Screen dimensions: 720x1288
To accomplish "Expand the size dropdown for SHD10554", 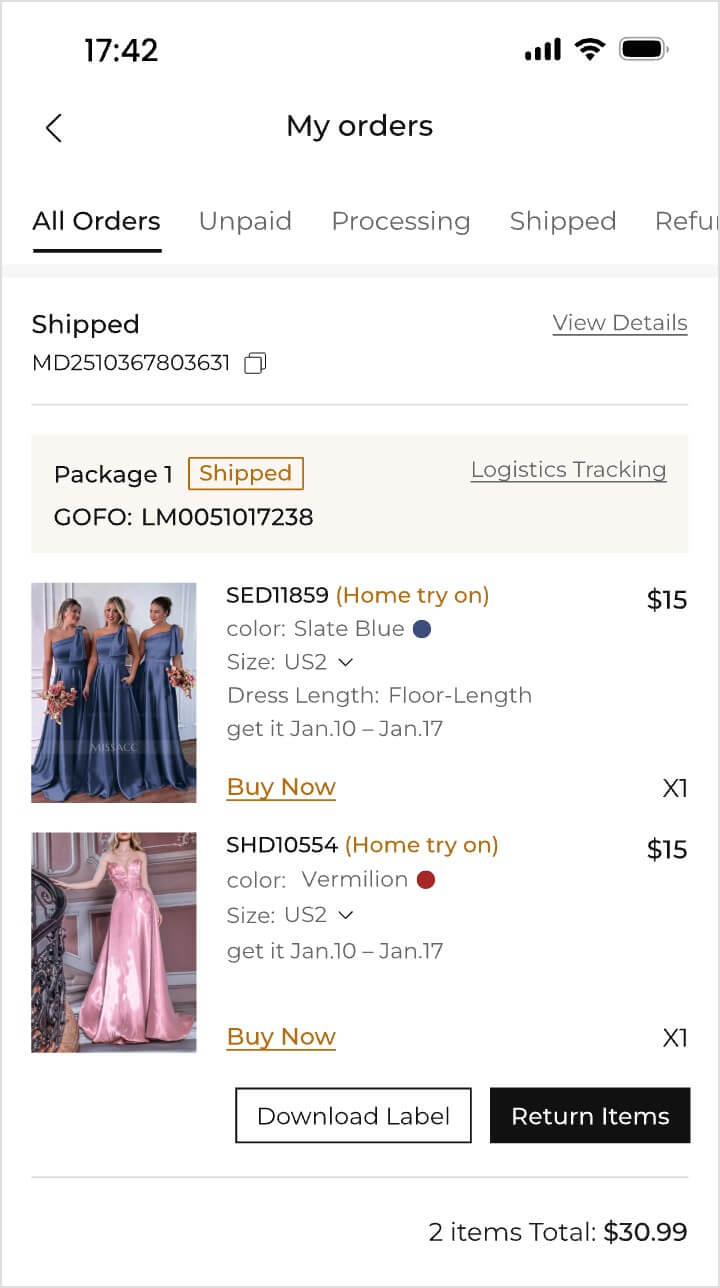I will point(346,915).
